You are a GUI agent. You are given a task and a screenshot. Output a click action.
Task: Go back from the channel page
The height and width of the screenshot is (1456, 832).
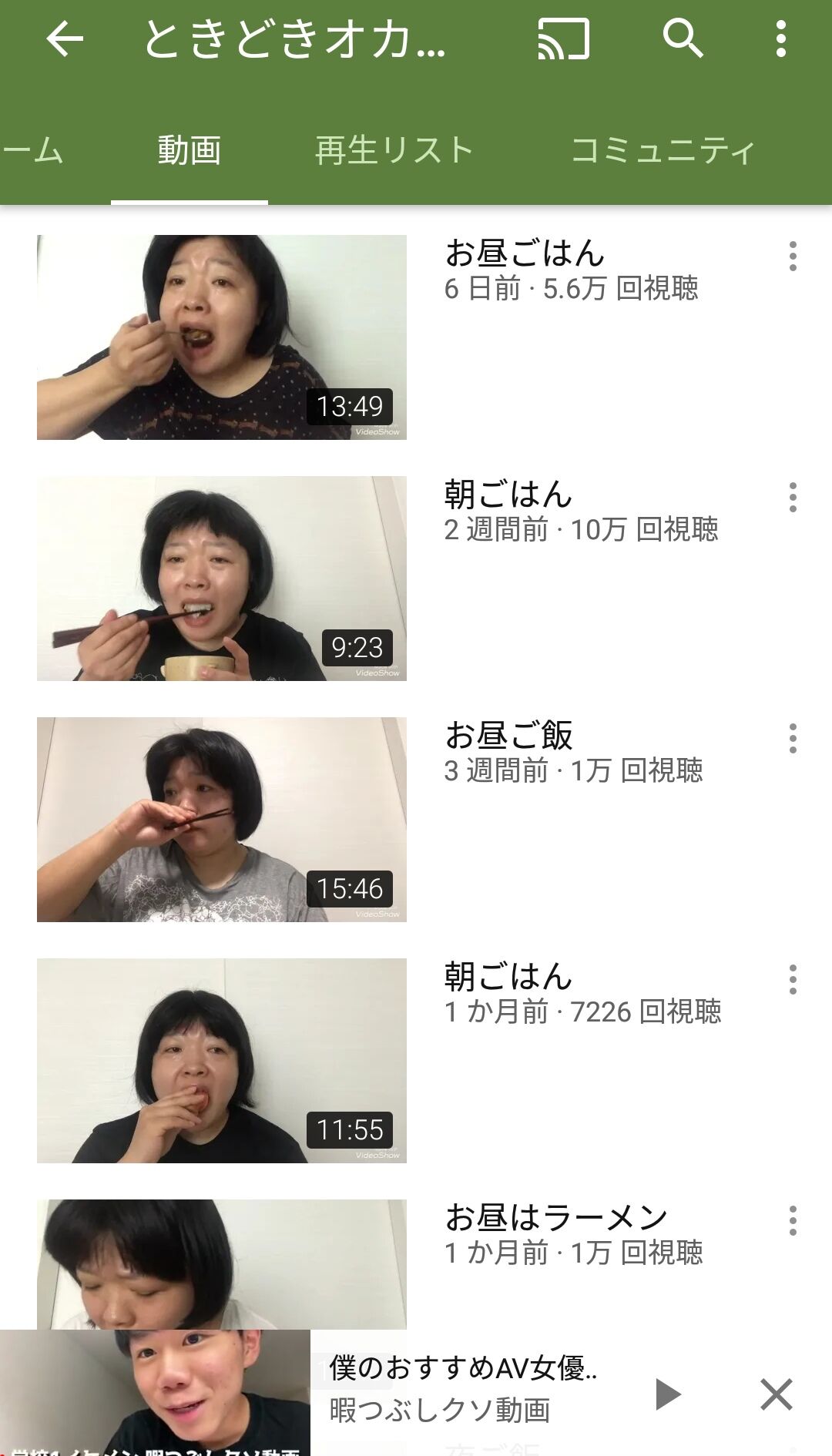(65, 39)
